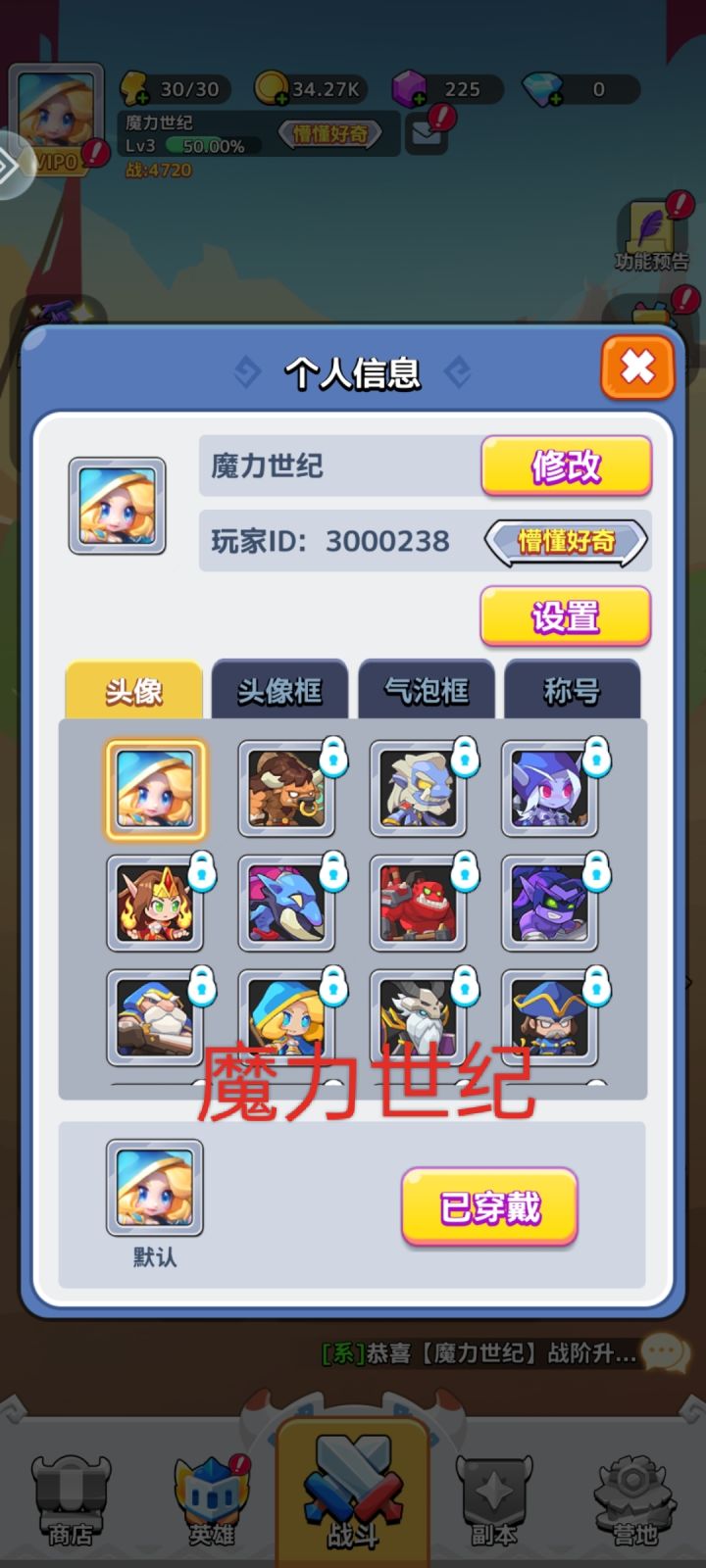This screenshot has height=1568, width=706.
Task: Open the 设置 settings button
Action: [565, 615]
